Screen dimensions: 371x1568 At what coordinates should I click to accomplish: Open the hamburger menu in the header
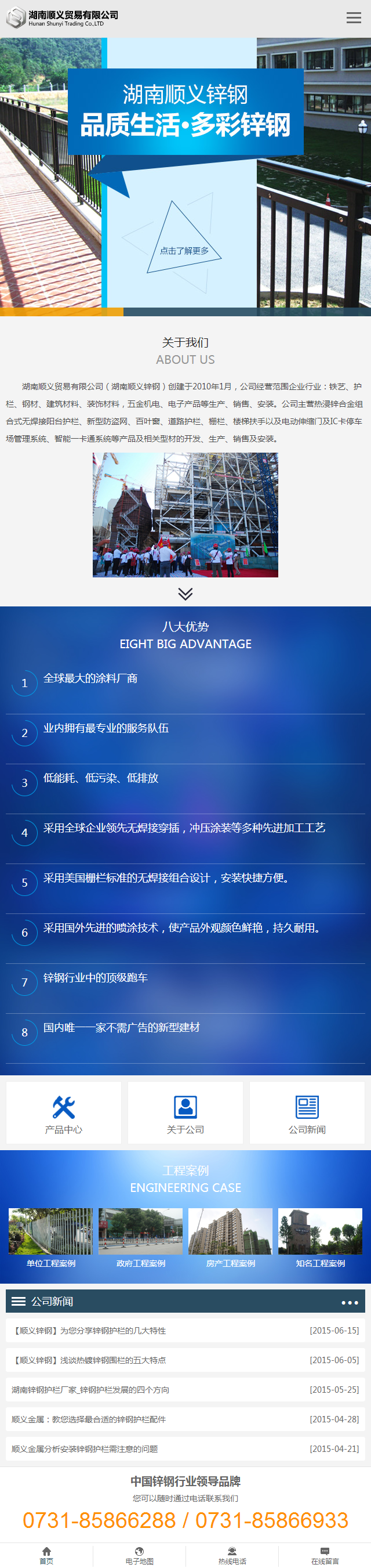coord(354,18)
